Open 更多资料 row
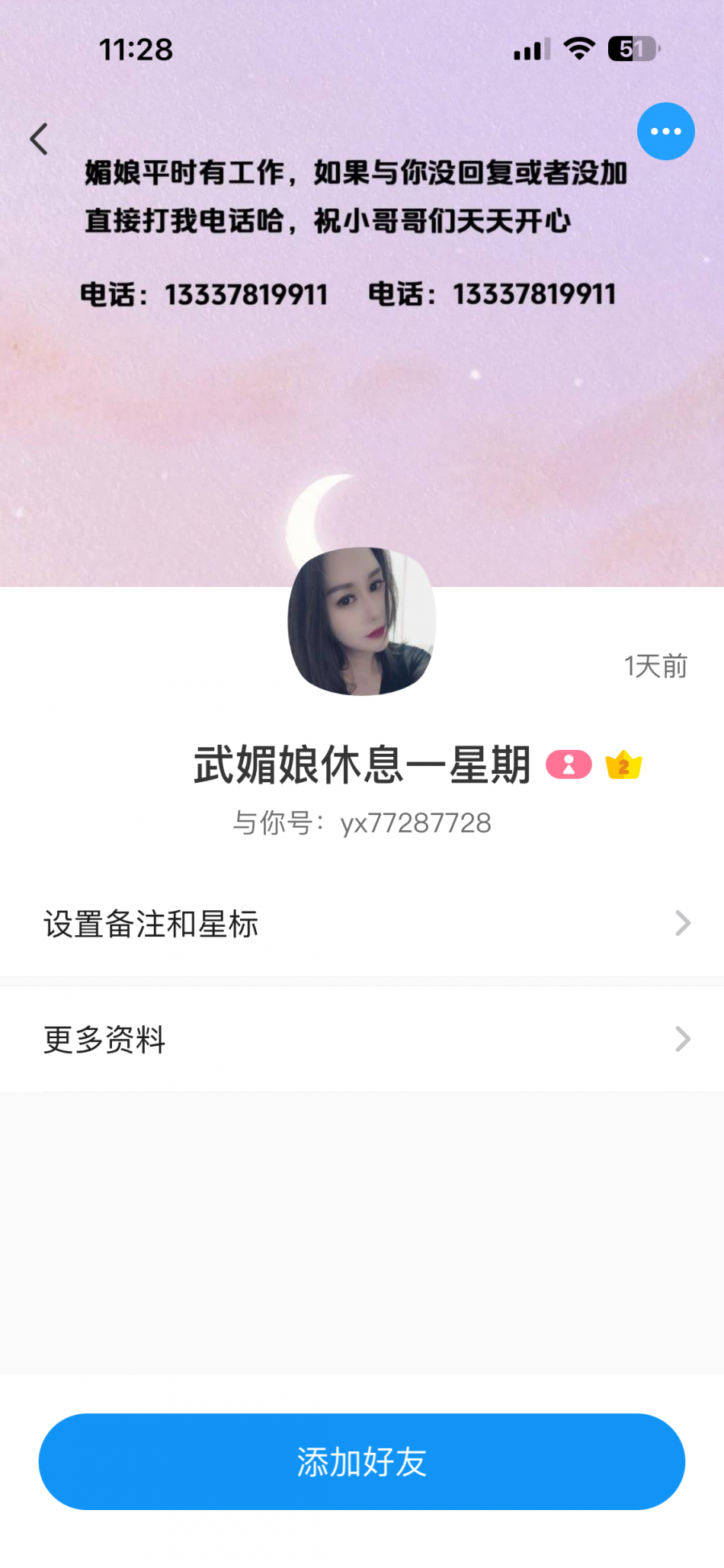The image size is (724, 1568). 362,1039
